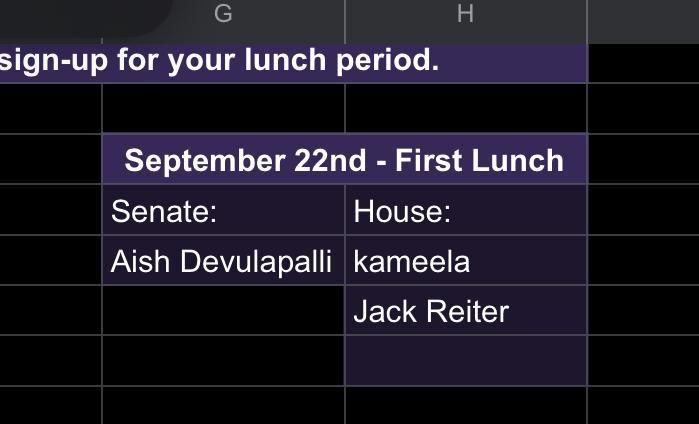Select the empty cell below Aish Devulapalli
Image resolution: width=699 pixels, height=424 pixels.
223,310
